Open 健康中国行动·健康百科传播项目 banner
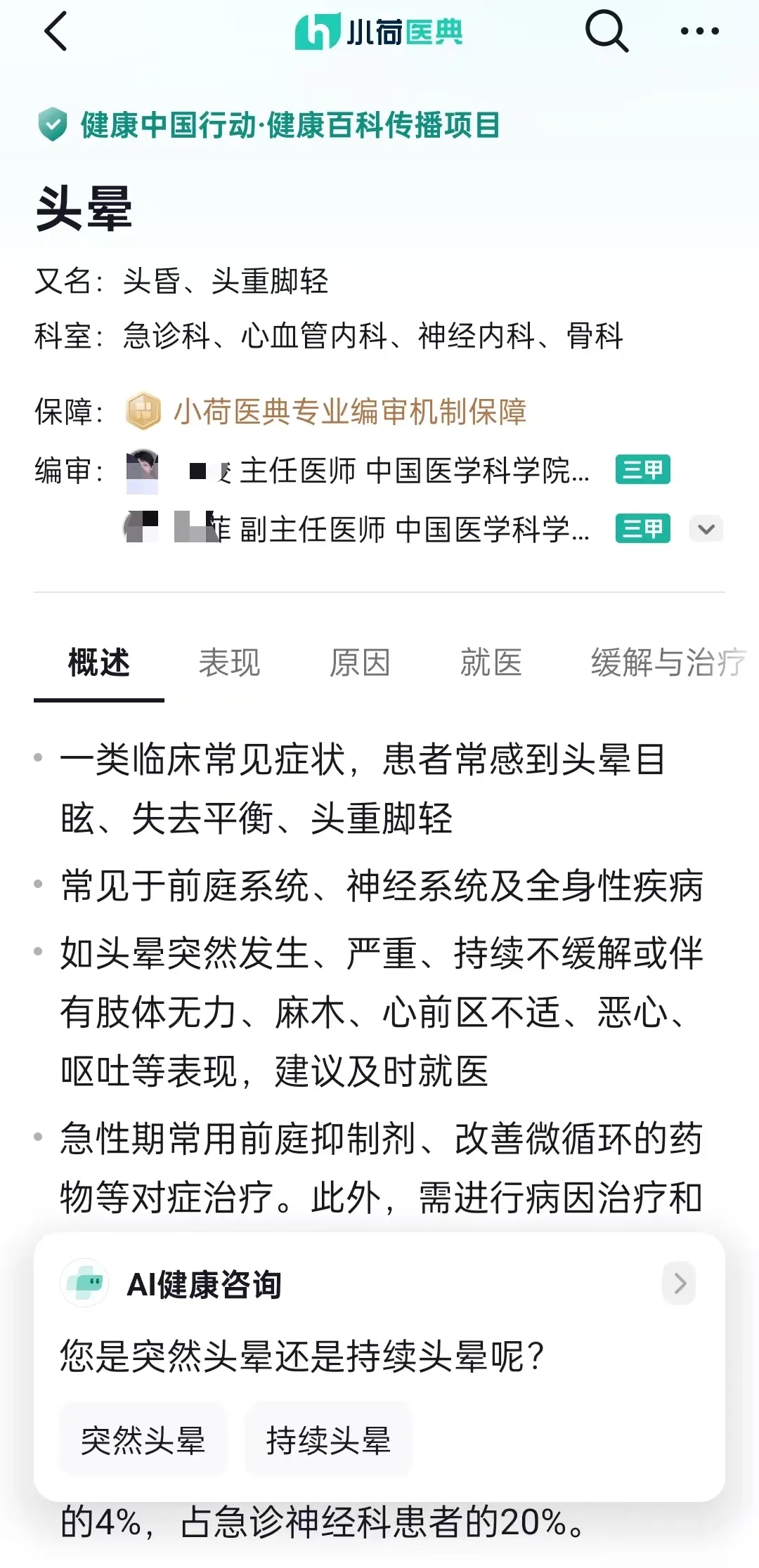The width and height of the screenshot is (759, 1568). click(x=288, y=125)
